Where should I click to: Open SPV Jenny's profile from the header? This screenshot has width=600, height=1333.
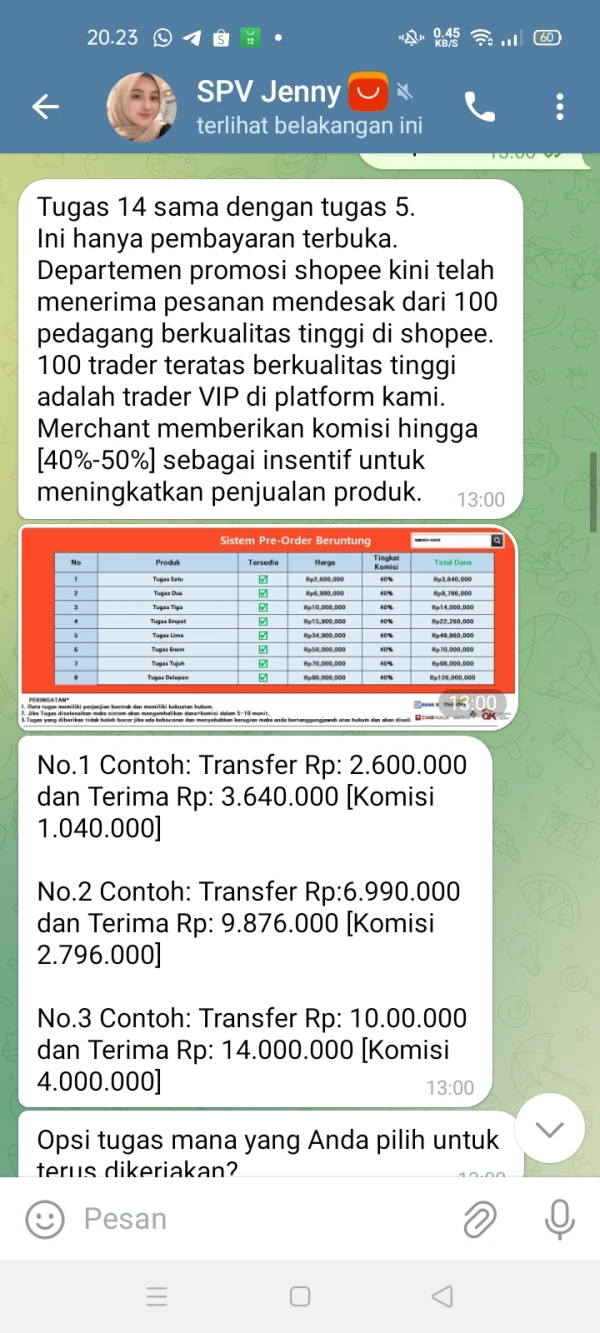pyautogui.click(x=265, y=107)
